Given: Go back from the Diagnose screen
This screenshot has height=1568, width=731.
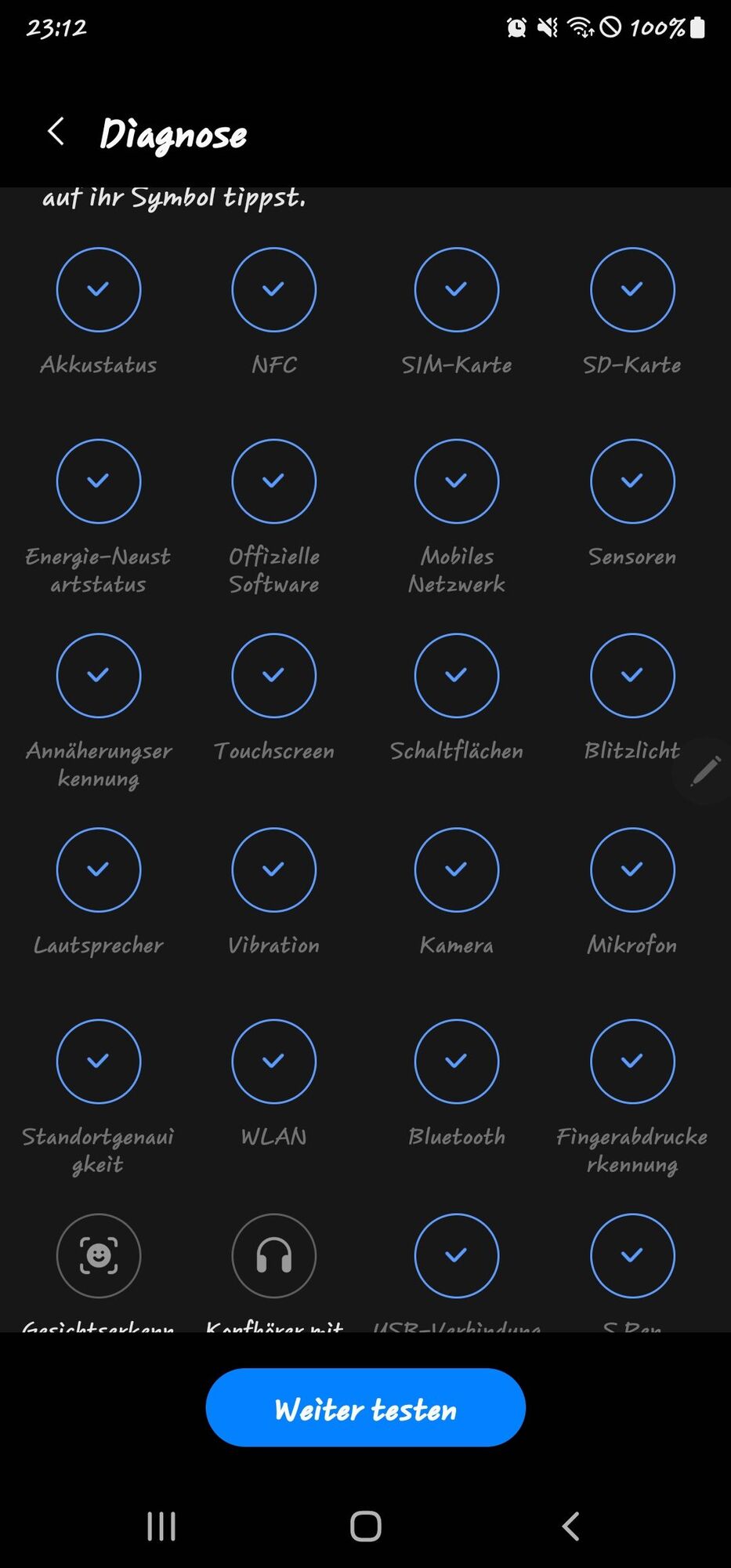Looking at the screenshot, I should point(56,132).
